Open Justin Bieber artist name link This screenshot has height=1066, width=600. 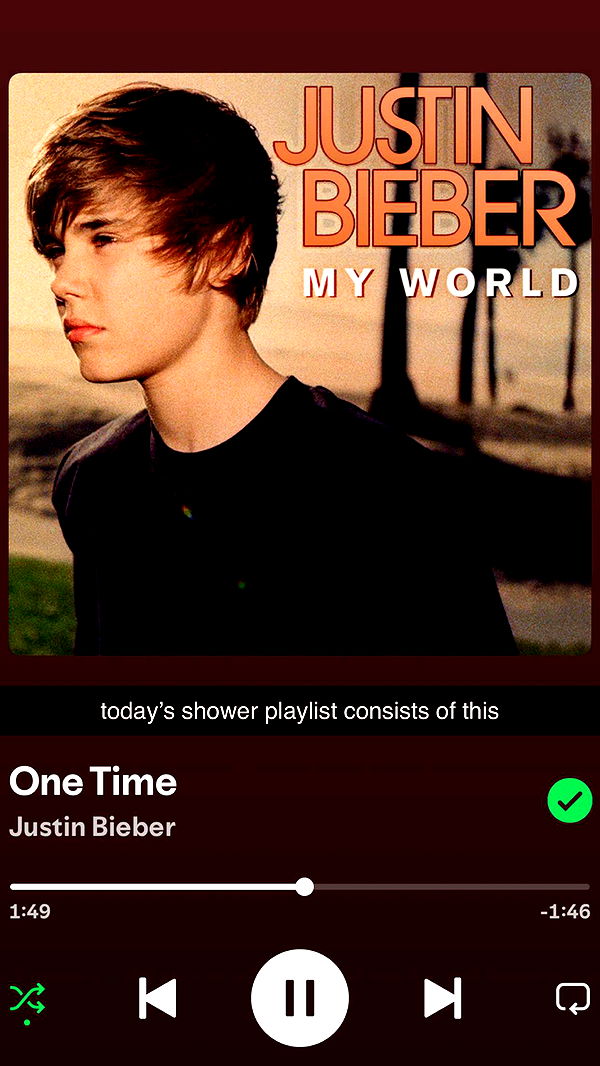pos(92,827)
